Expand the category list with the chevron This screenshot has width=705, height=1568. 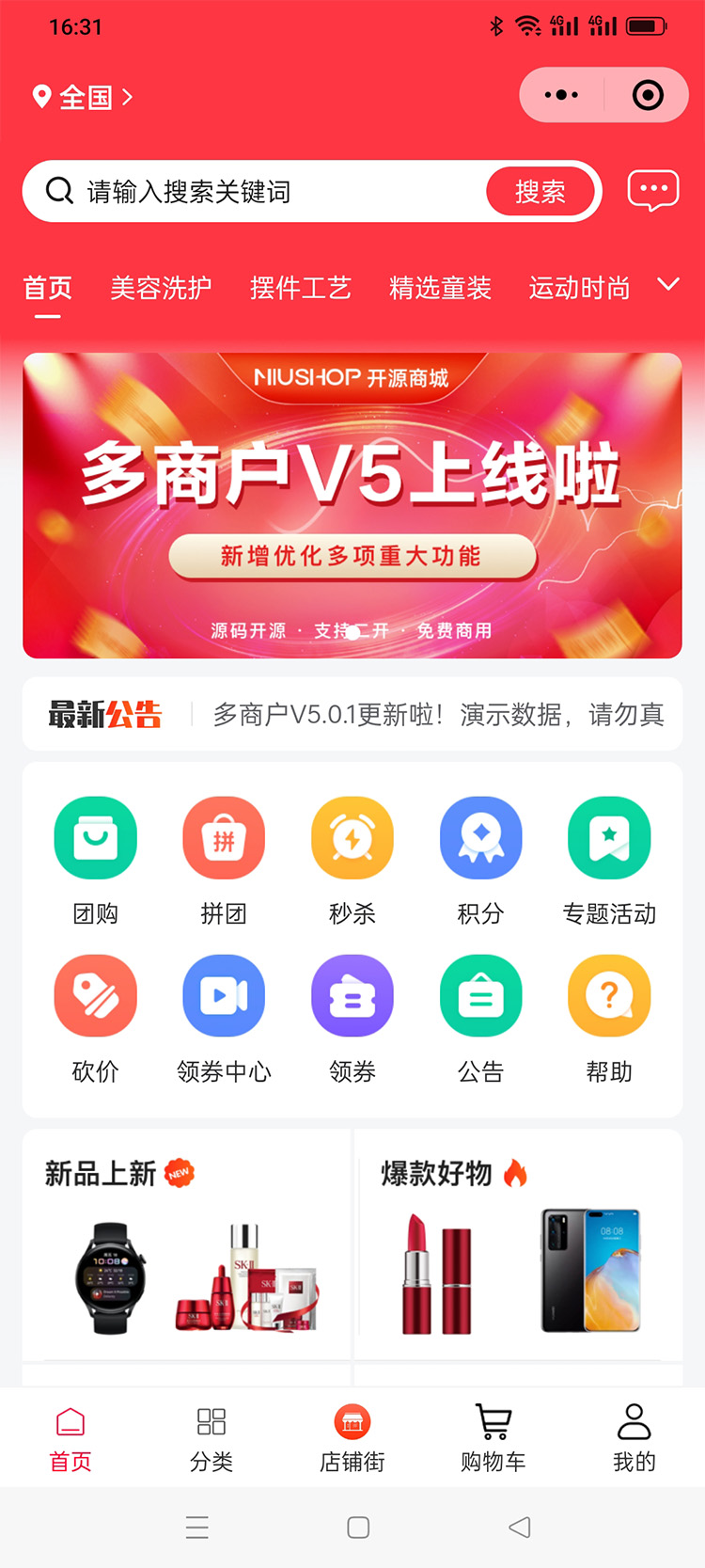pyautogui.click(x=668, y=284)
